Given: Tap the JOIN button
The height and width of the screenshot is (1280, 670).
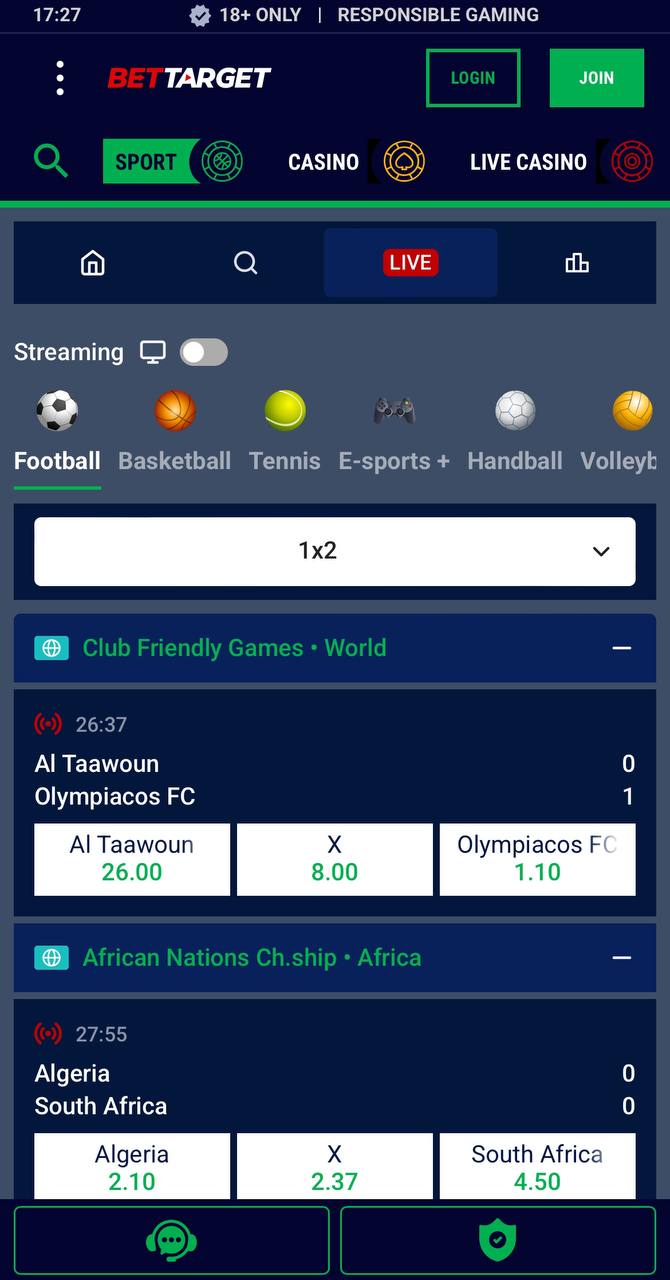Looking at the screenshot, I should point(597,78).
